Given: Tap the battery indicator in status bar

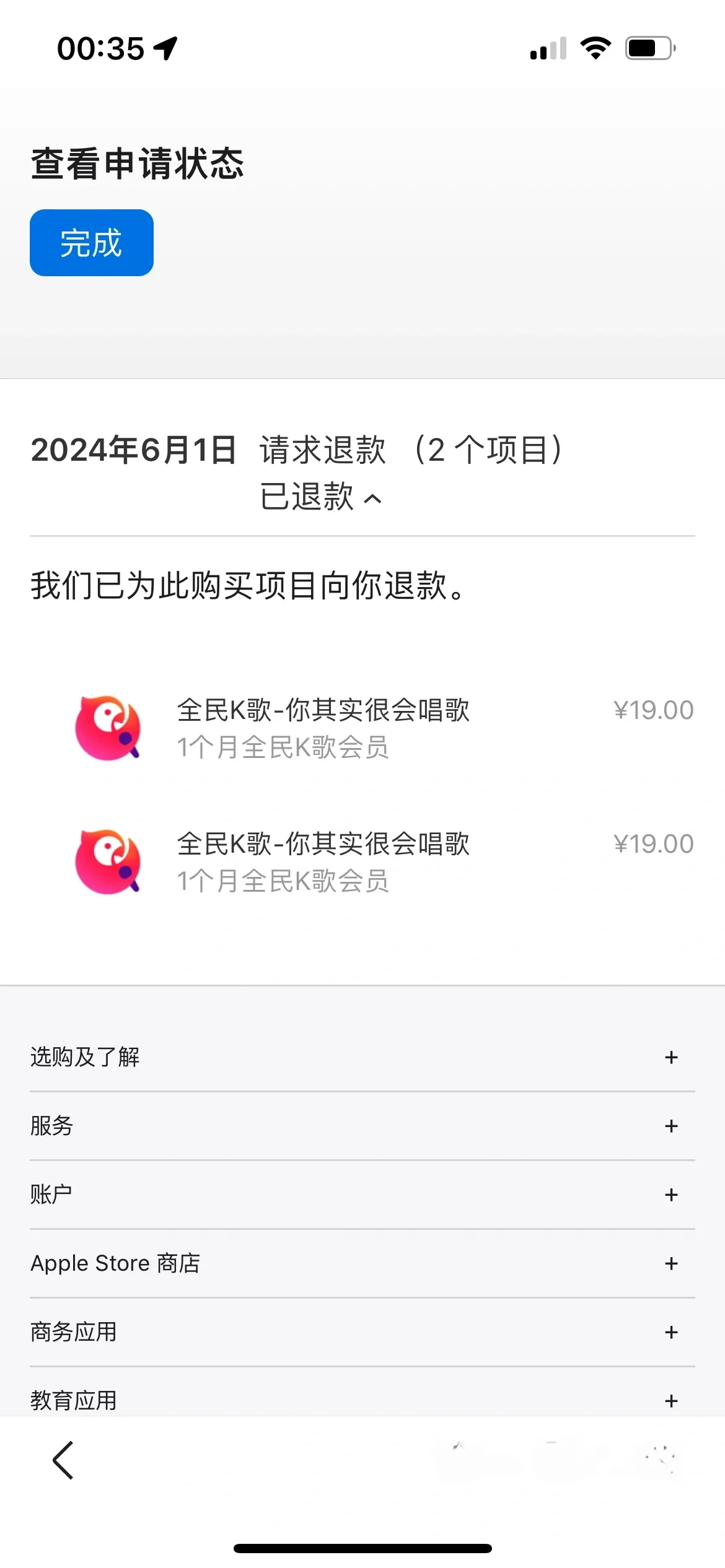Looking at the screenshot, I should tap(647, 46).
